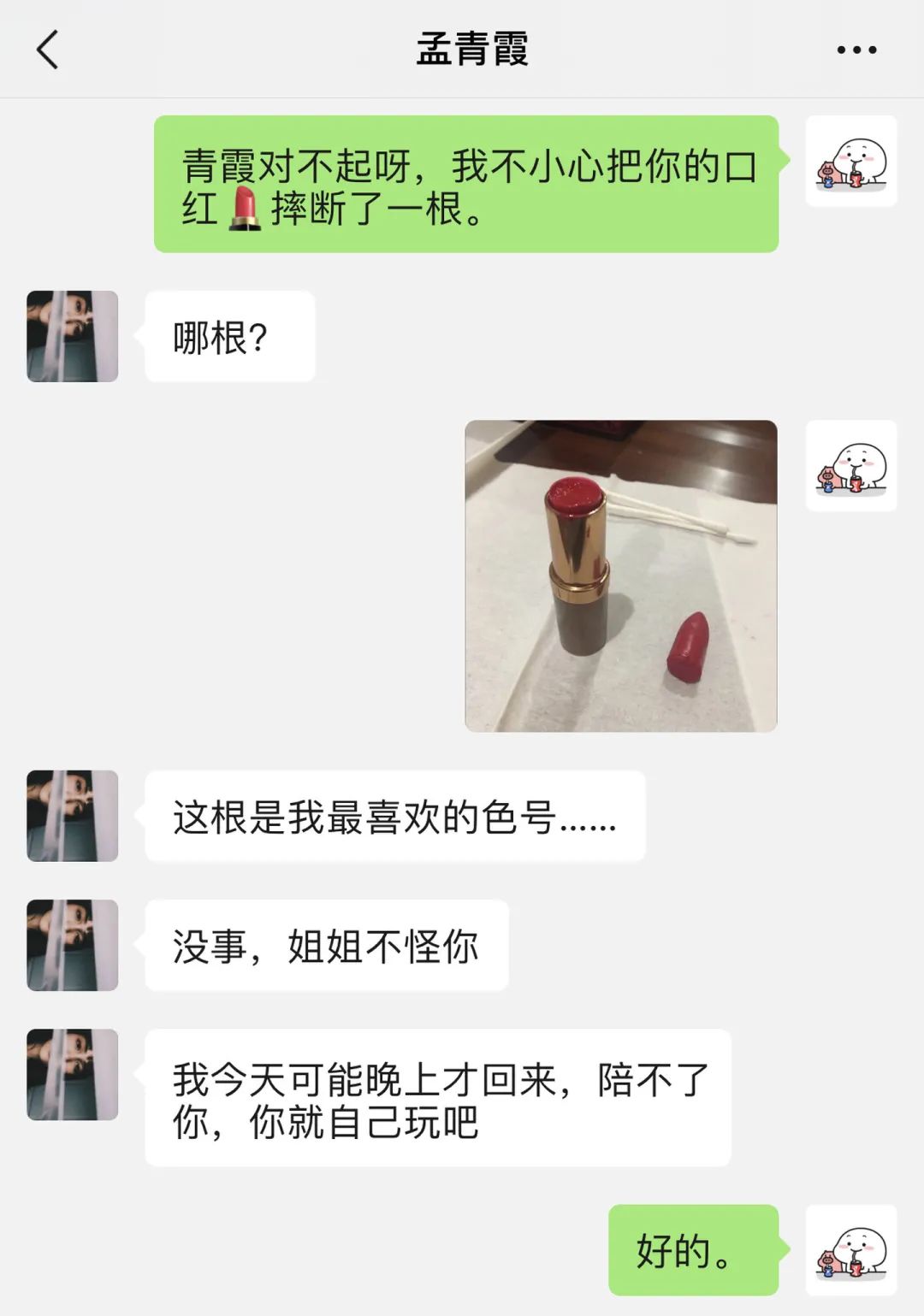Tap 孟青霞's profile avatar next to 哪根?

(71, 335)
